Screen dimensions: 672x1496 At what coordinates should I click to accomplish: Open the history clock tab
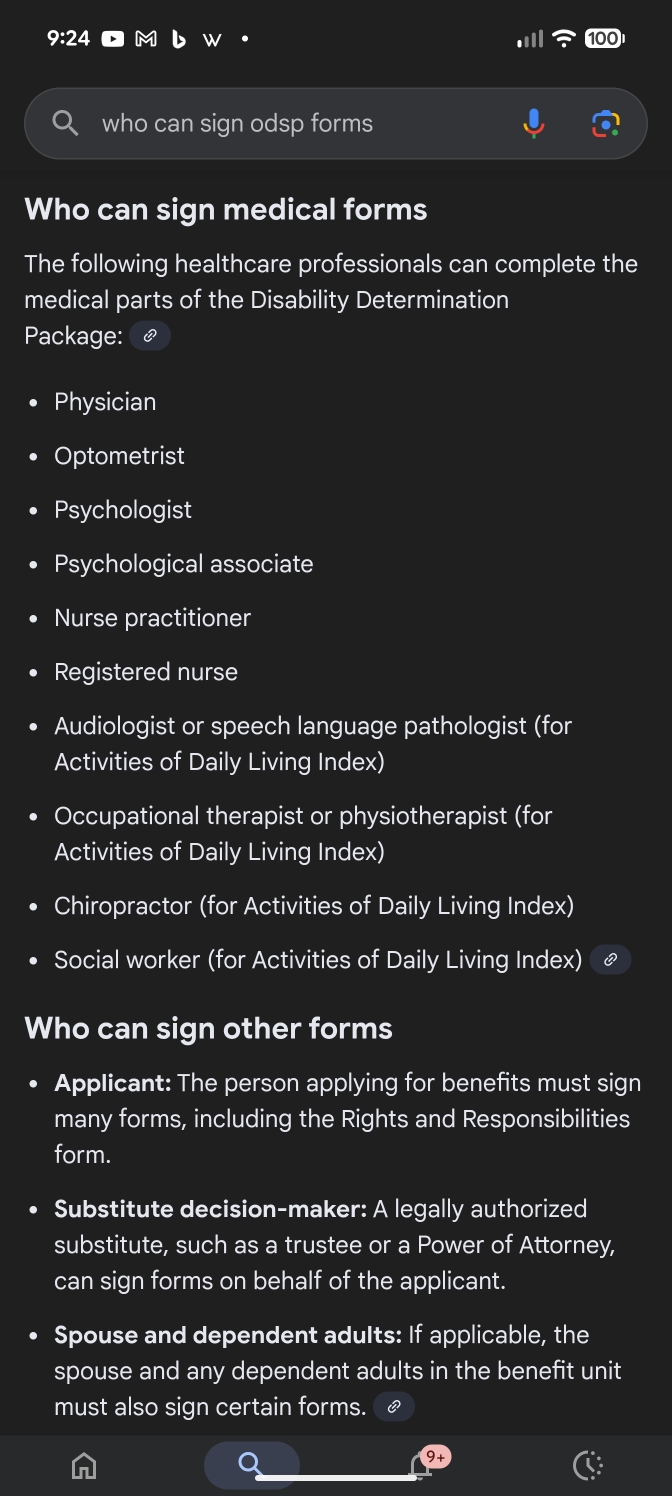[587, 1465]
